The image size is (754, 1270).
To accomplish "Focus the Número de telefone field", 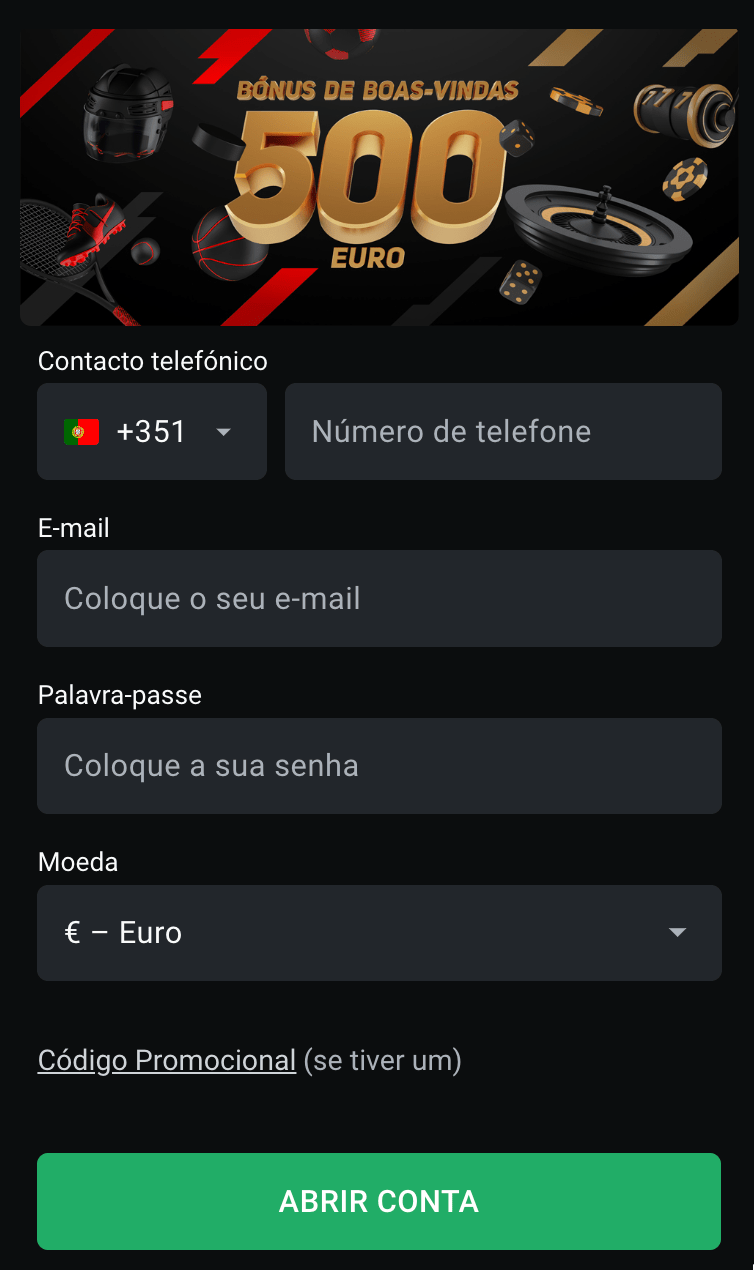I will (x=502, y=432).
